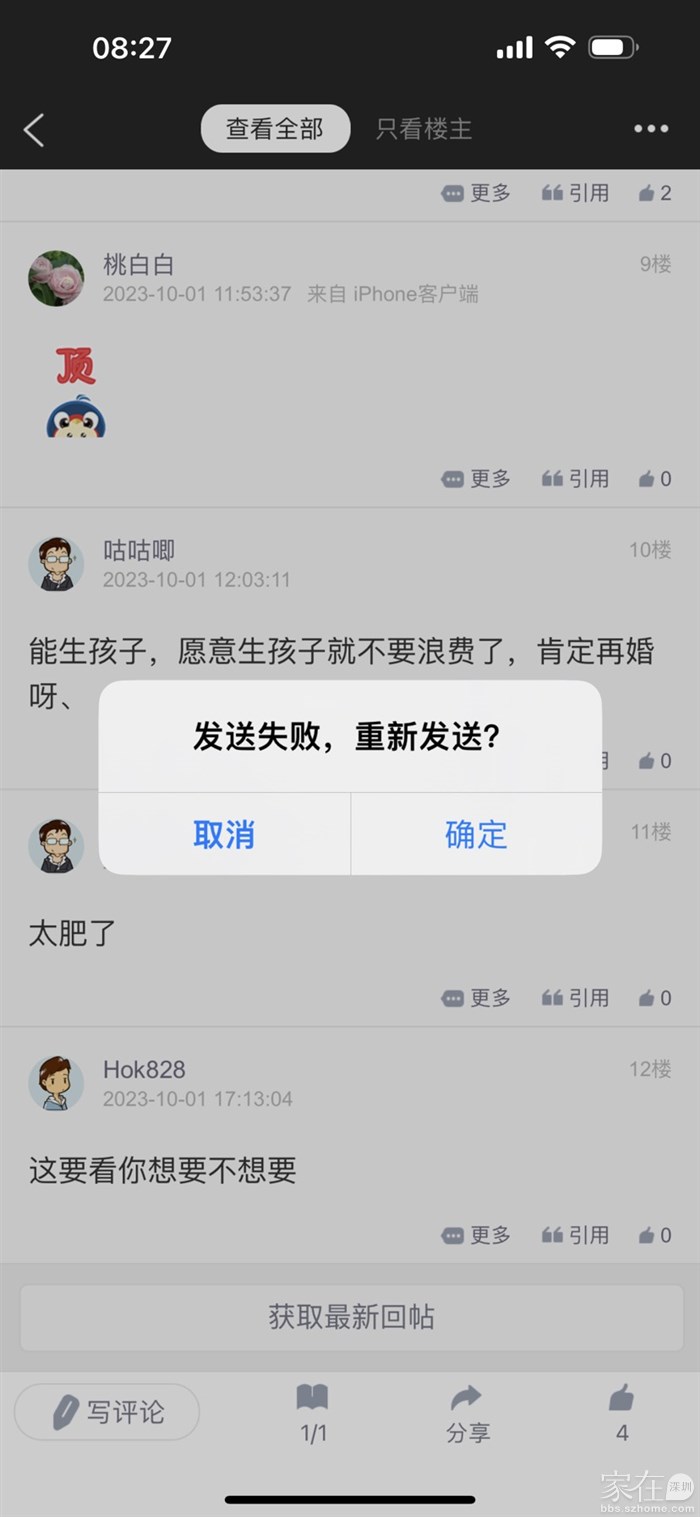Open Hok828's profile avatar
Image resolution: width=700 pixels, height=1517 pixels.
(56, 1083)
